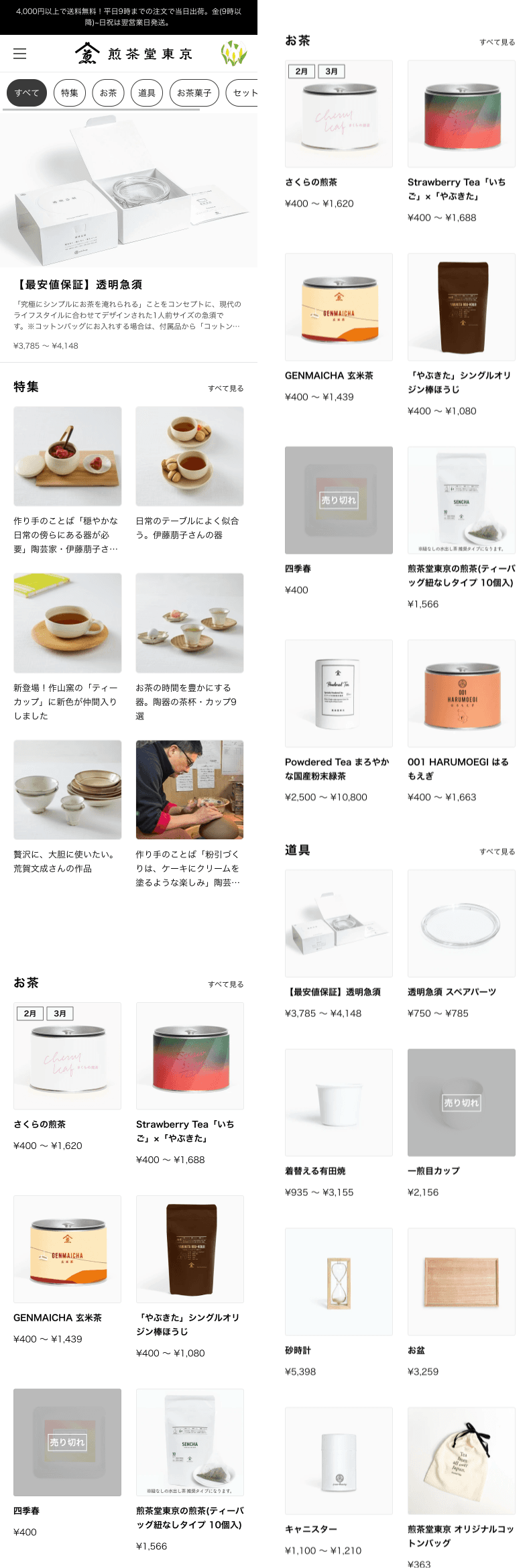Open 透明急須 スペアパーツ product
This screenshot has height=1568, width=529.
pyautogui.click(x=461, y=923)
